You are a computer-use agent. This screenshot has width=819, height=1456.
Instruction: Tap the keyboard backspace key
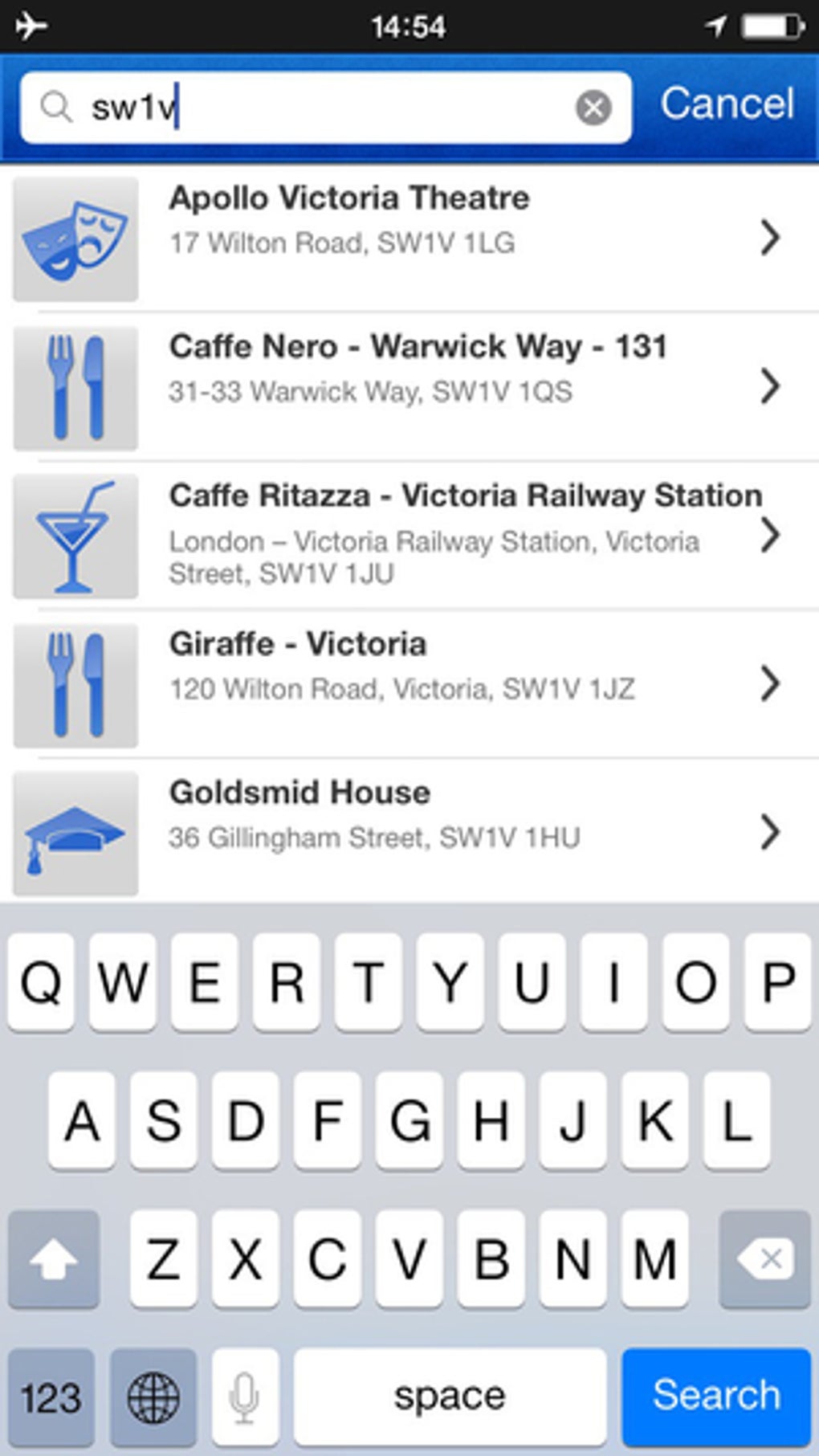(x=764, y=1258)
